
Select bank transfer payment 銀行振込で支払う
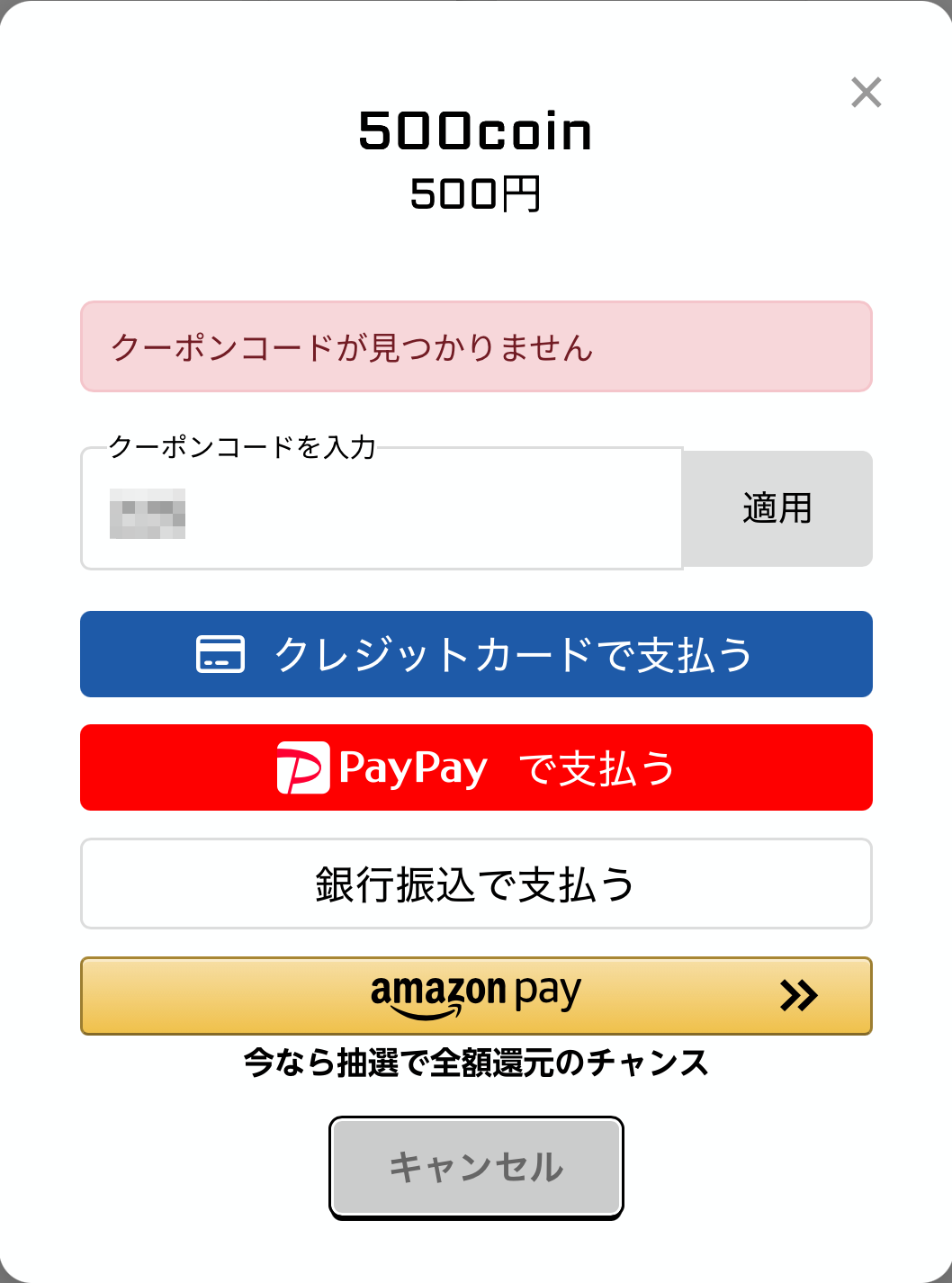tap(476, 884)
